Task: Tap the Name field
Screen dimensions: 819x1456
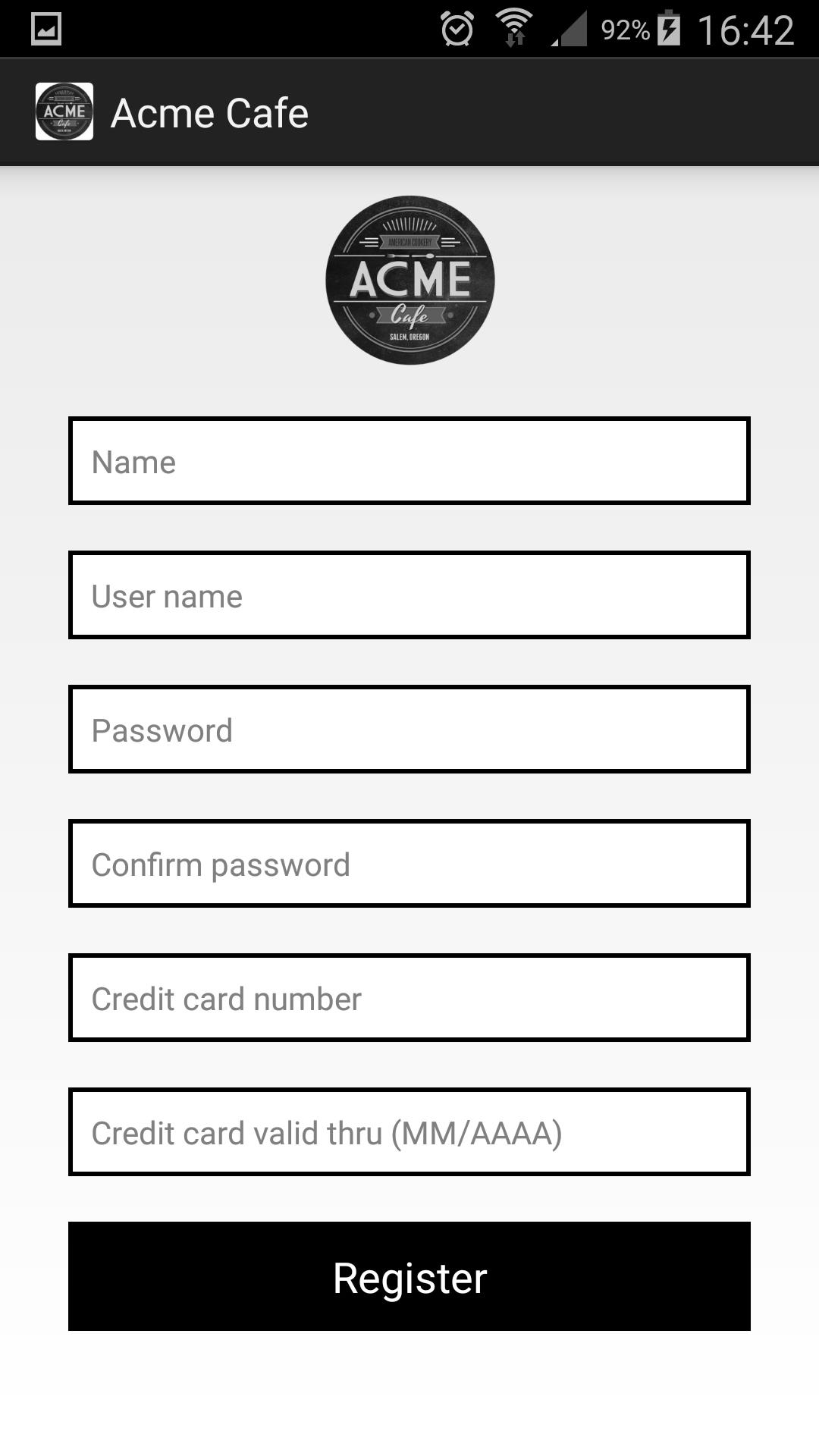Action: (409, 460)
